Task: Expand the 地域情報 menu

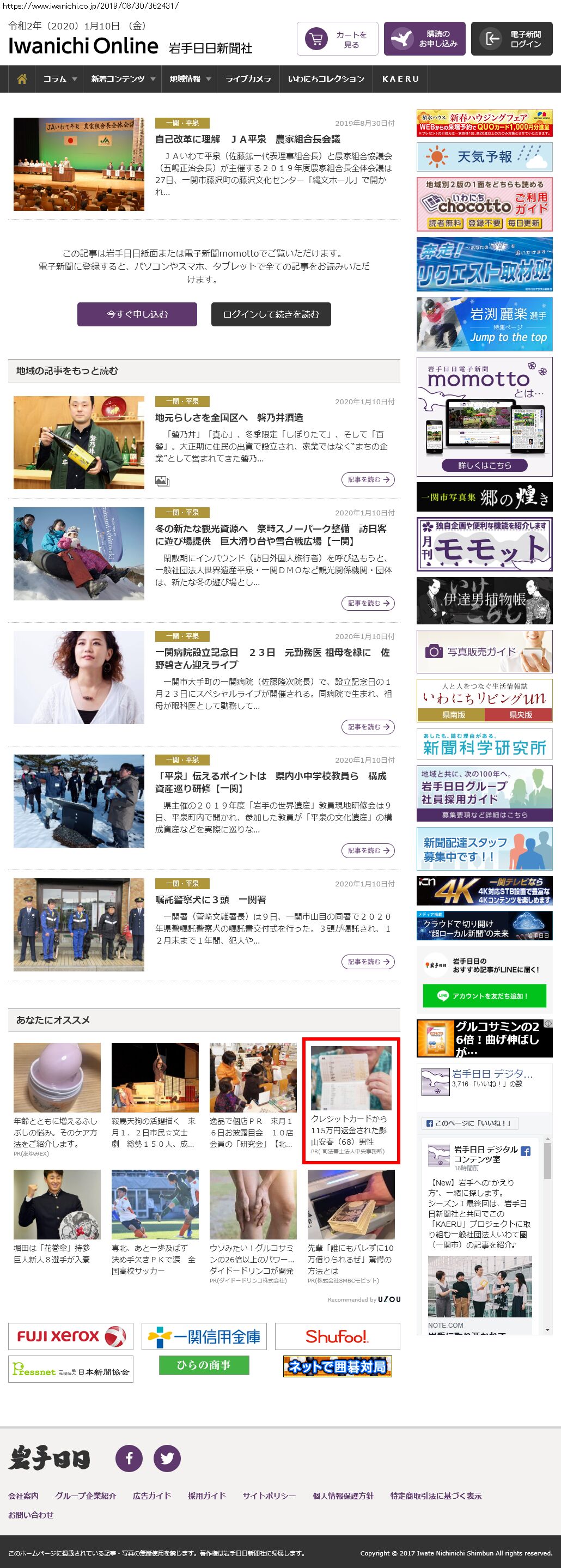Action: [x=190, y=79]
